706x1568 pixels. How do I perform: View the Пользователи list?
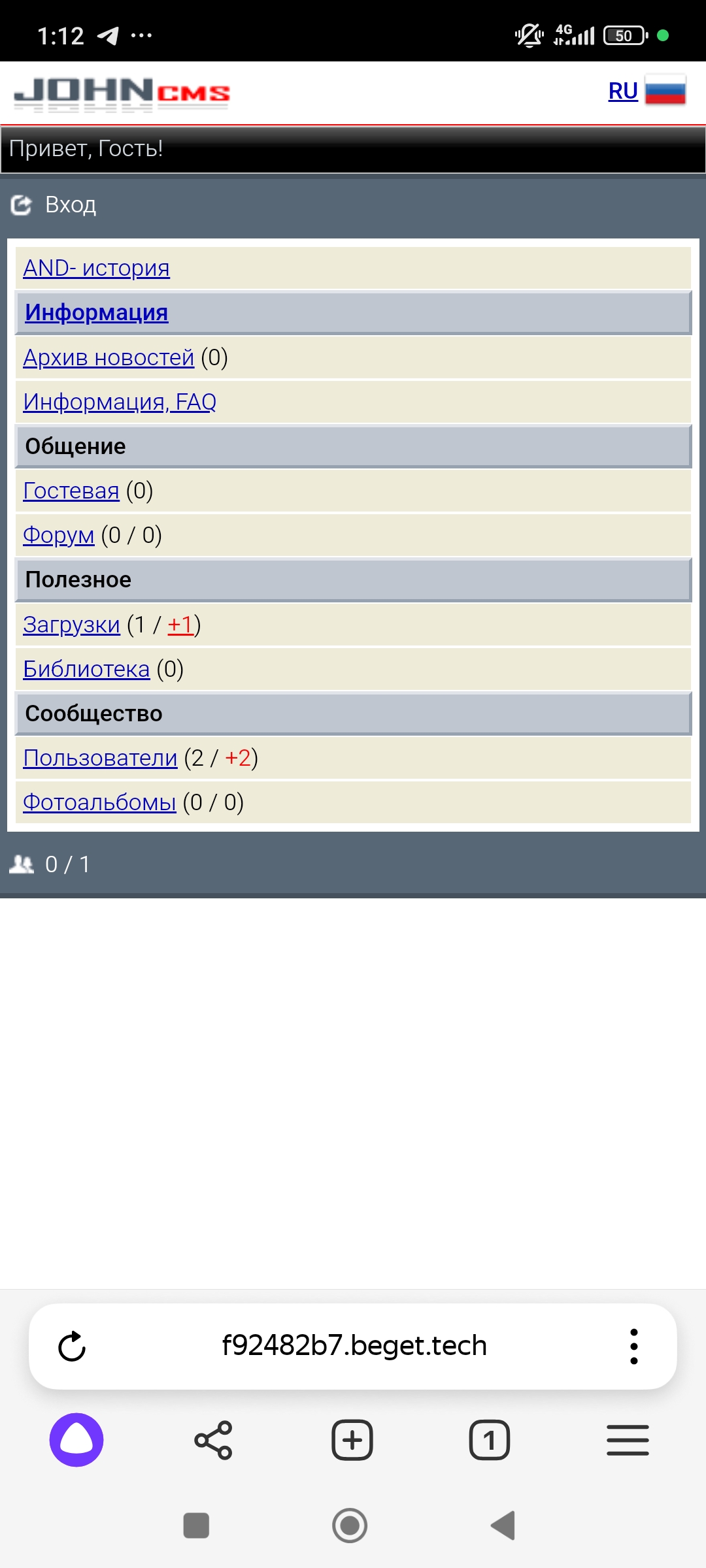[100, 758]
